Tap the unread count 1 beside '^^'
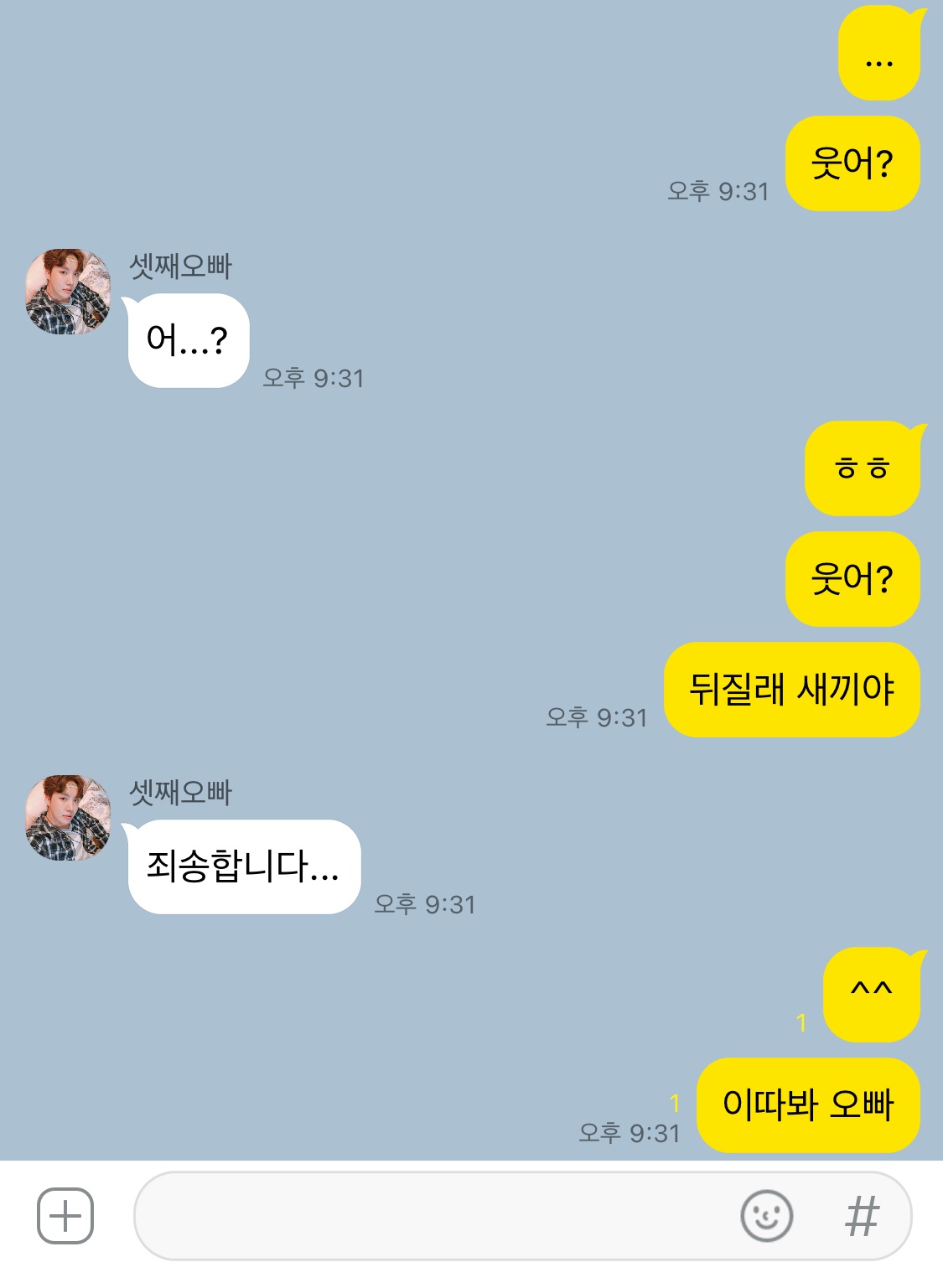The height and width of the screenshot is (1288, 943). (801, 1021)
